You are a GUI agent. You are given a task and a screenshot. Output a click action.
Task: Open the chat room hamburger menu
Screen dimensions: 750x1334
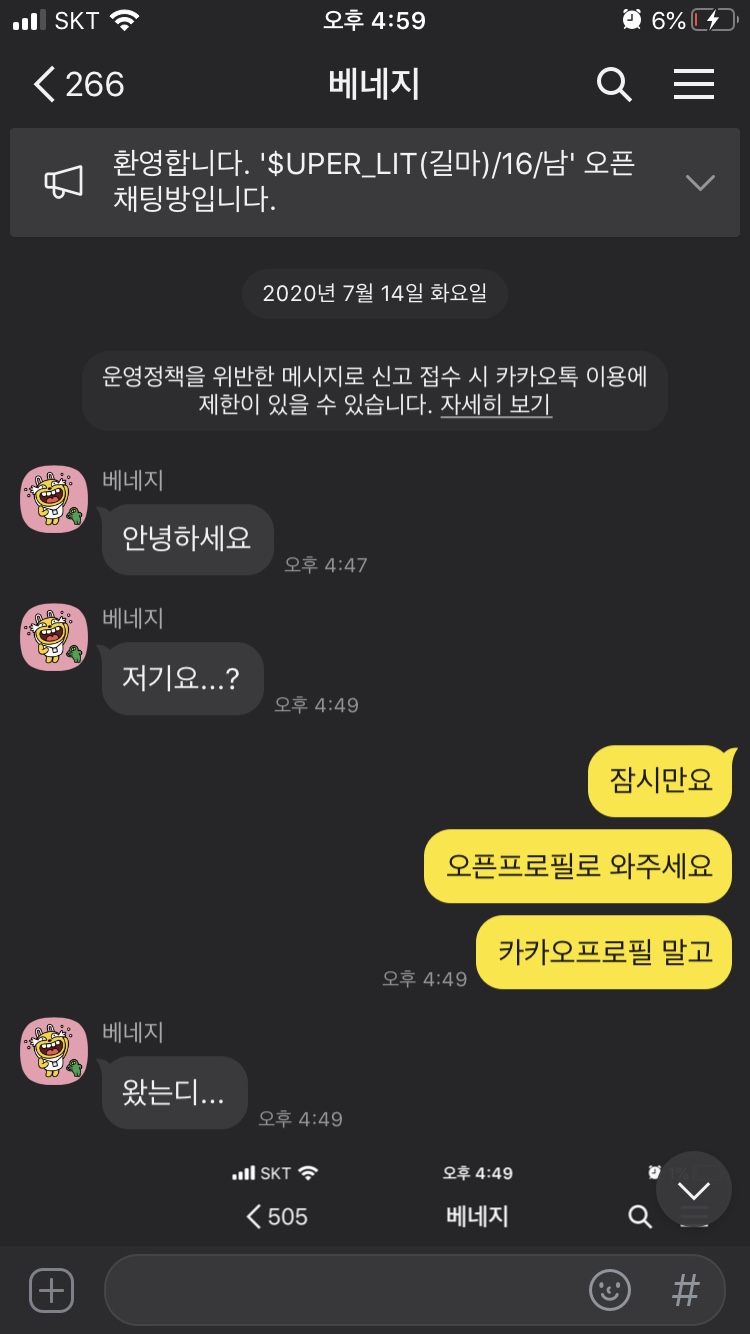pos(693,85)
